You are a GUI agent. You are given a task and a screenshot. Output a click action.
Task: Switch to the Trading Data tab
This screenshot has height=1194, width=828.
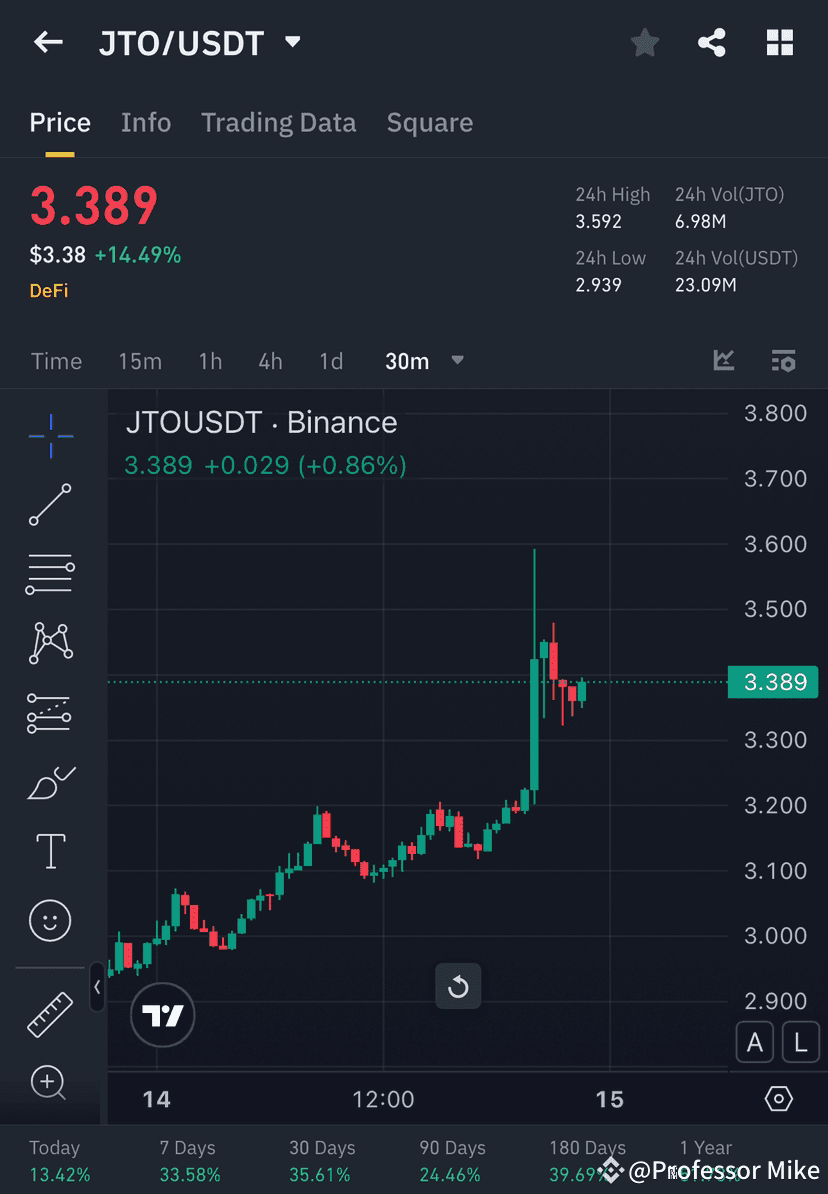[278, 122]
